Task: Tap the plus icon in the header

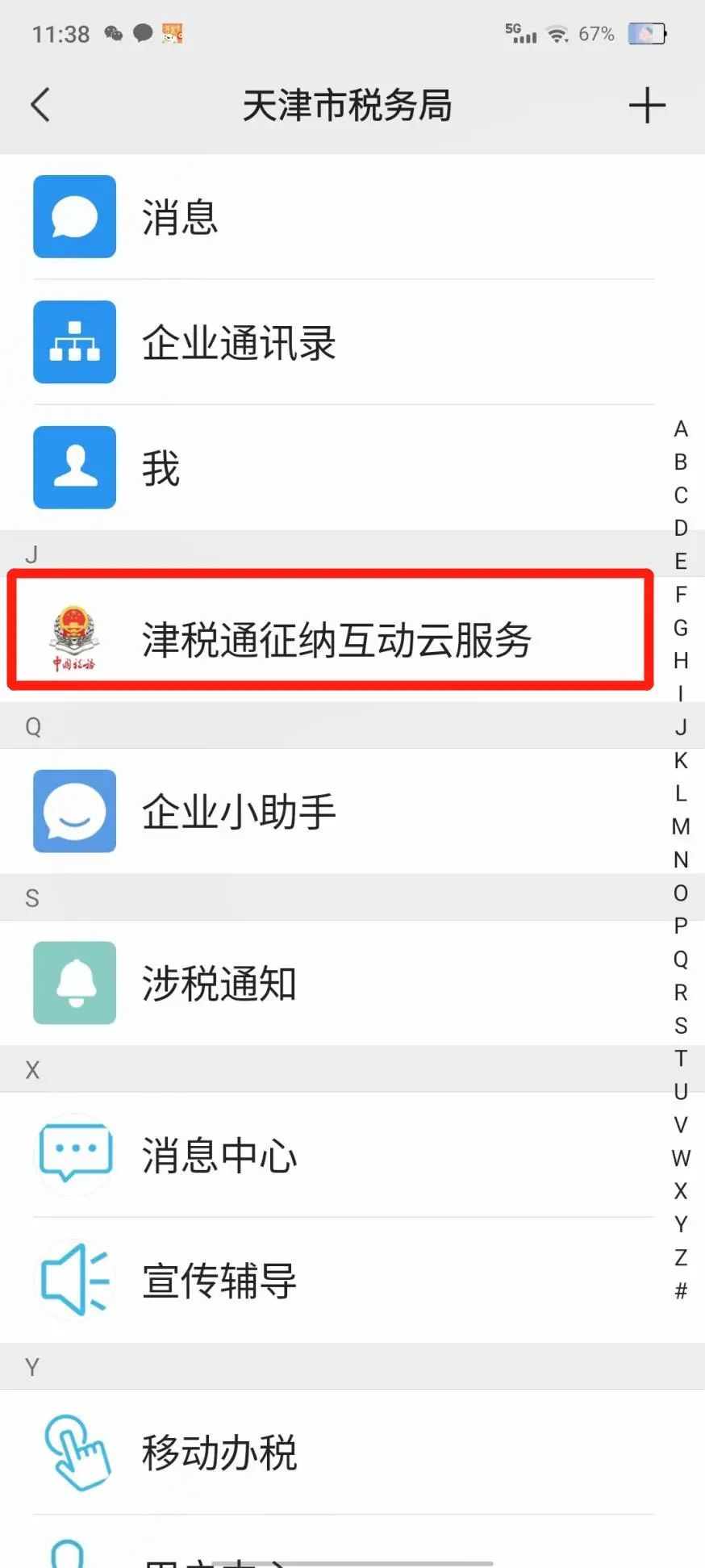Action: (647, 106)
